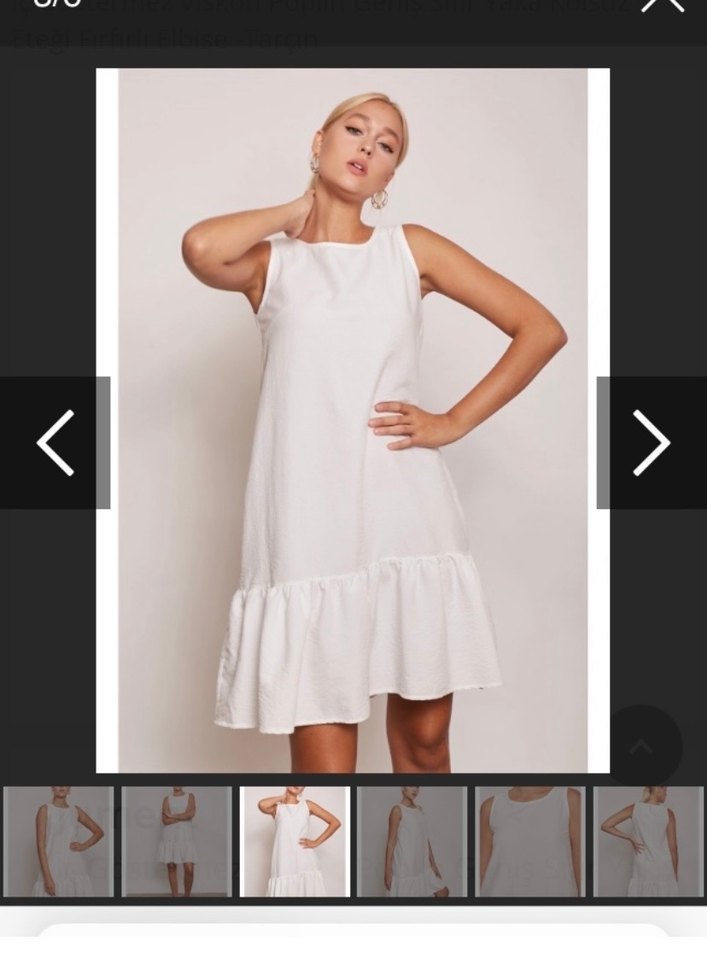Viewport: 707px width, 970px height.
Task: Show the next product photo
Action: (651, 442)
